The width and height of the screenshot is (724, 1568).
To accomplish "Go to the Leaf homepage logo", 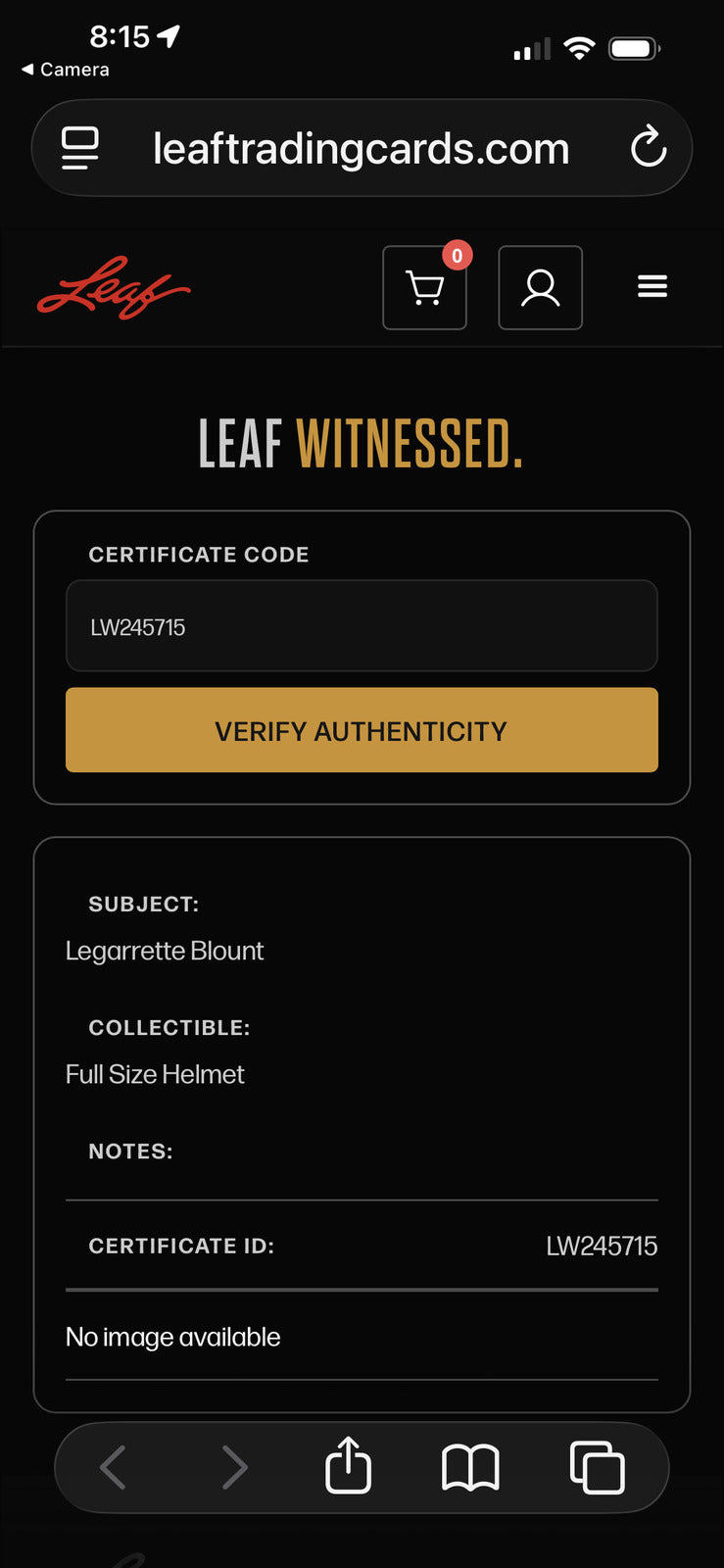I will click(x=114, y=287).
